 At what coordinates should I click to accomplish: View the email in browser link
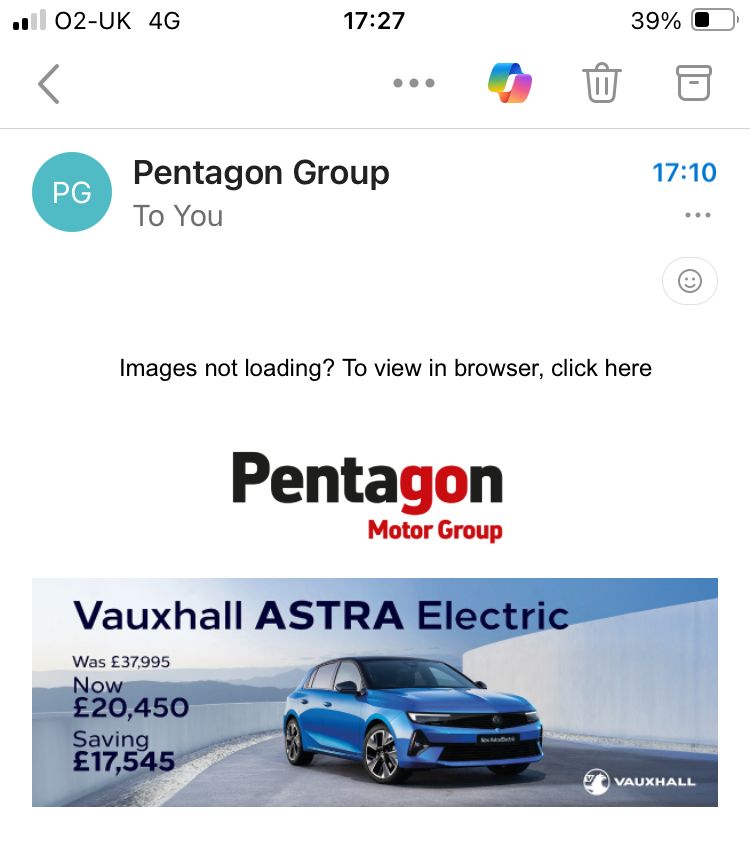(601, 368)
